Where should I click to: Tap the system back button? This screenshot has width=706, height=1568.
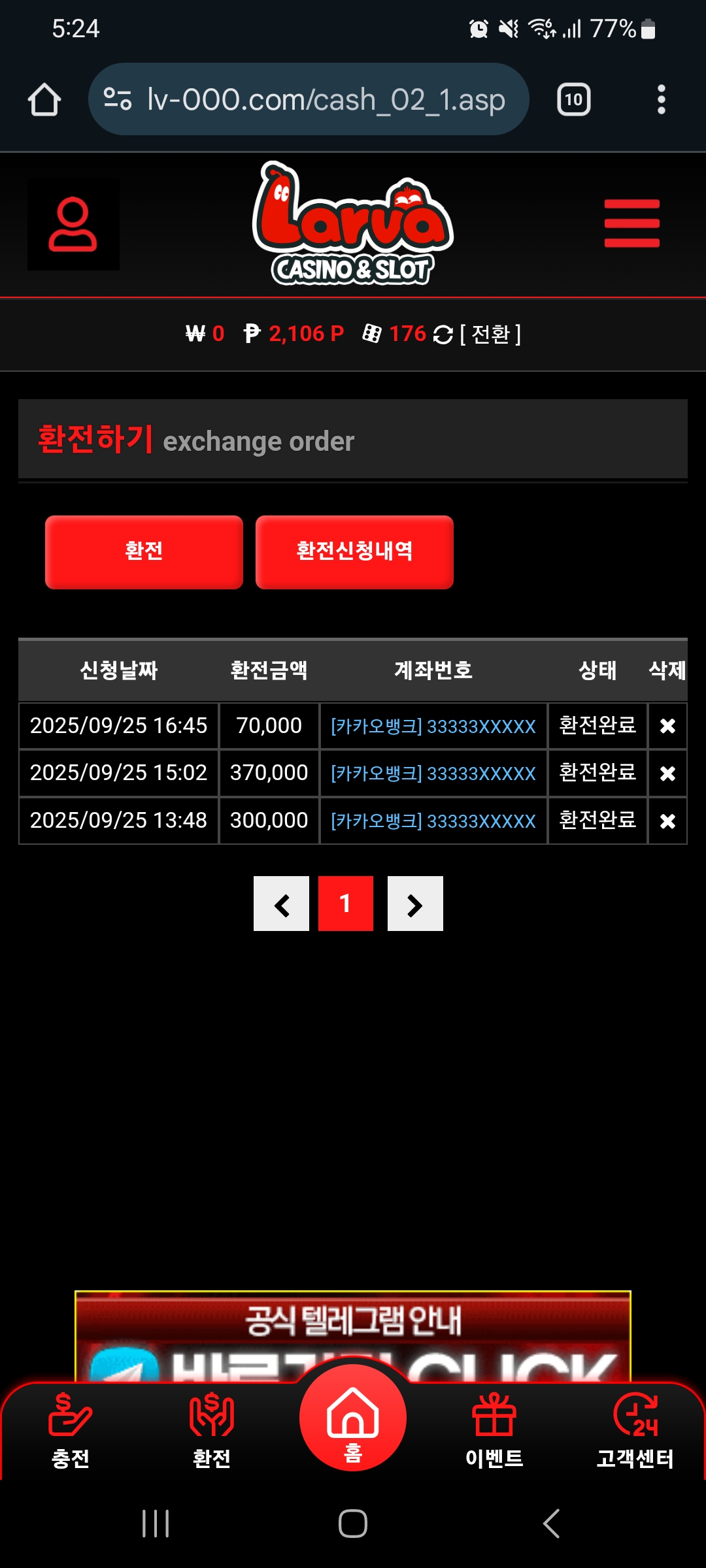[x=551, y=1524]
